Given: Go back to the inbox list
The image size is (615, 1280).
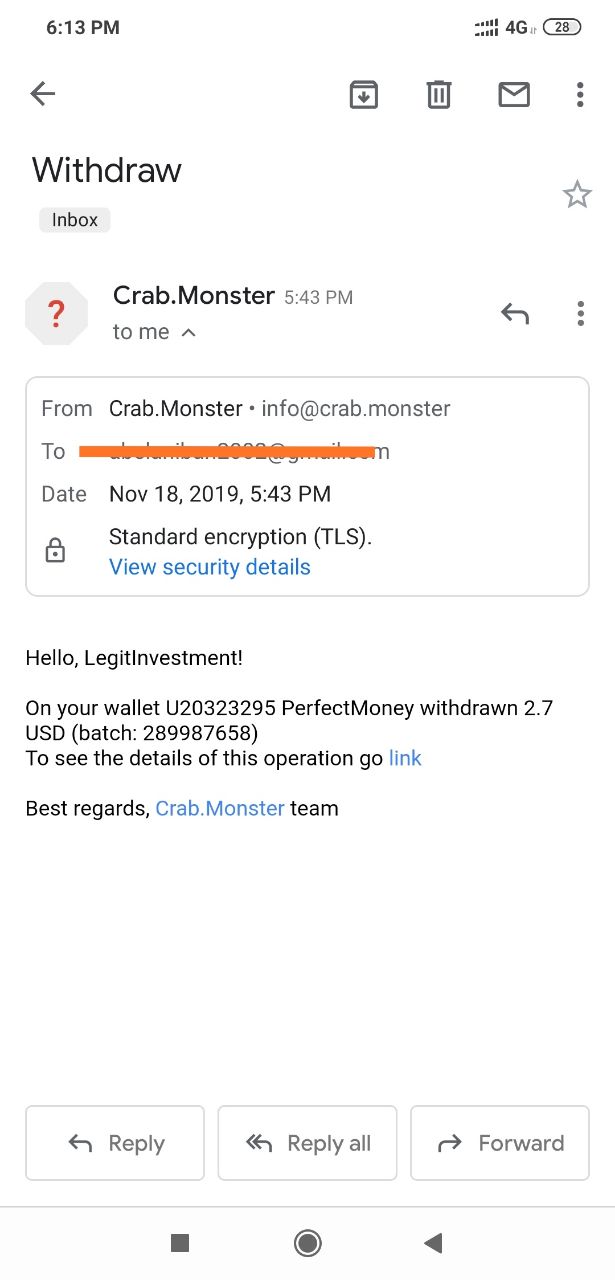Looking at the screenshot, I should (x=42, y=94).
